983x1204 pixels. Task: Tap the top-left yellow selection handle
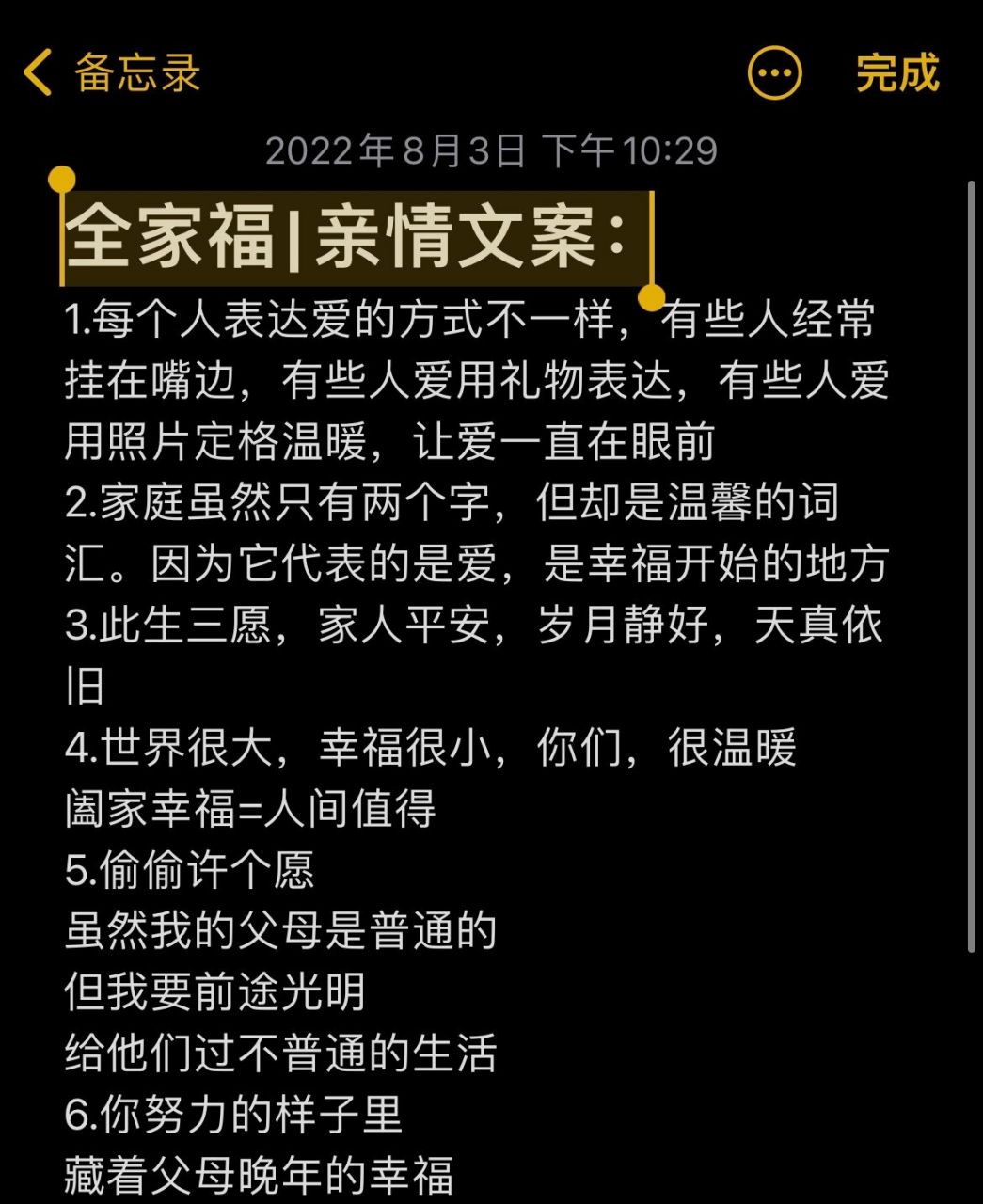(62, 179)
